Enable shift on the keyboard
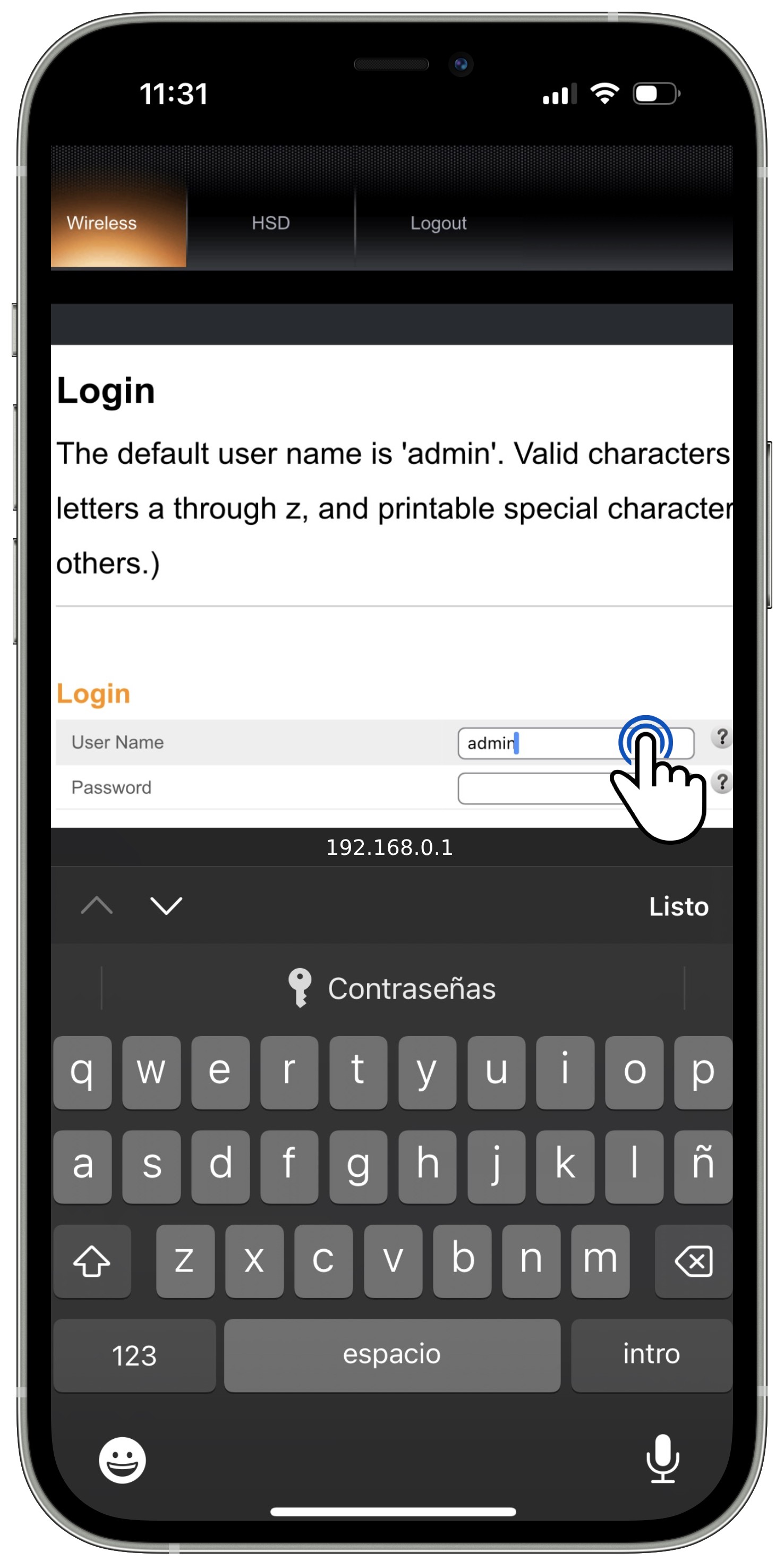This screenshot has height=1560, width=784. 92,1261
